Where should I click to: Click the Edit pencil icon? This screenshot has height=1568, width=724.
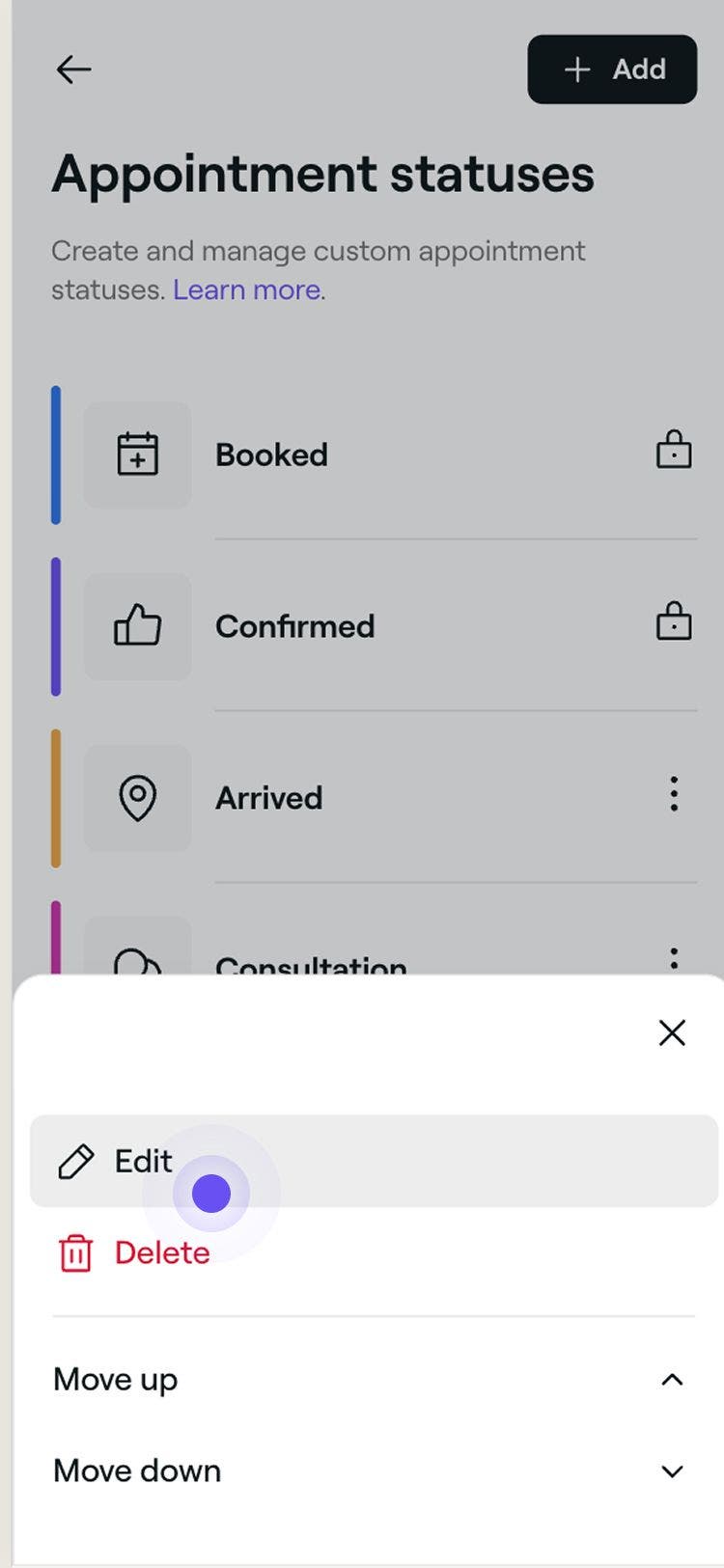(x=75, y=1161)
